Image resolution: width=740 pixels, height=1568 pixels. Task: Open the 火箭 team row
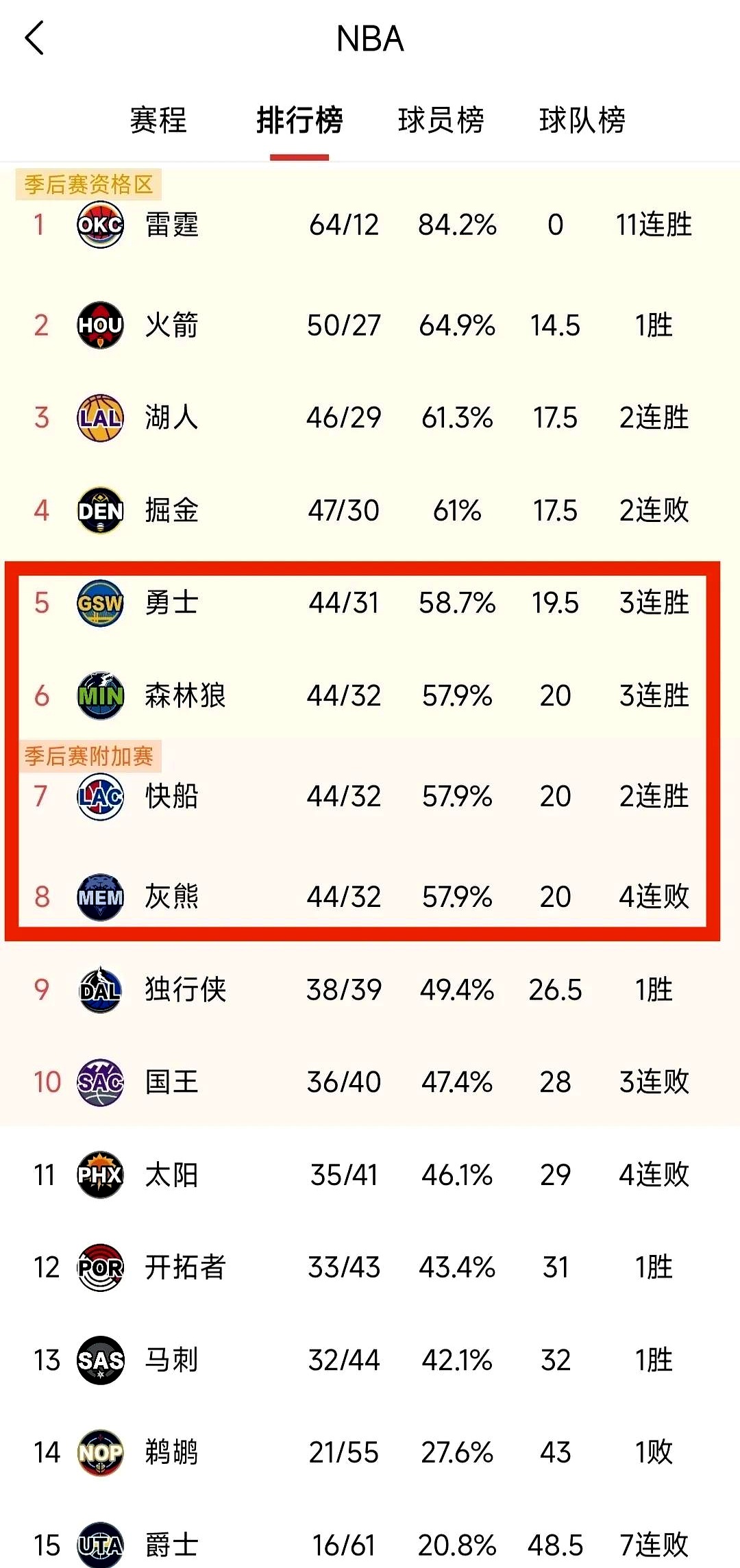(x=171, y=325)
